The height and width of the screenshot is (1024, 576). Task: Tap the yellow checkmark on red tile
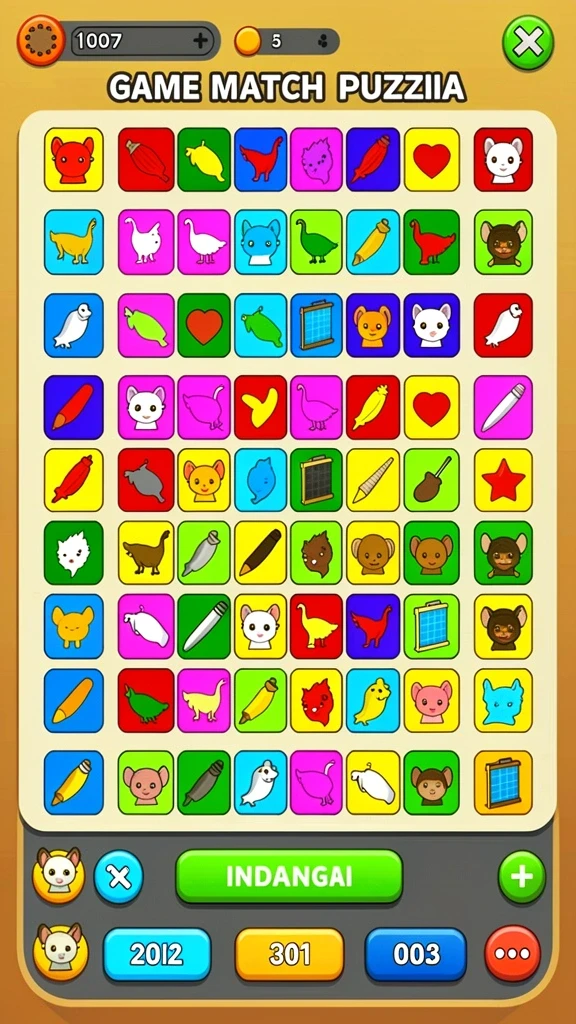tap(261, 407)
